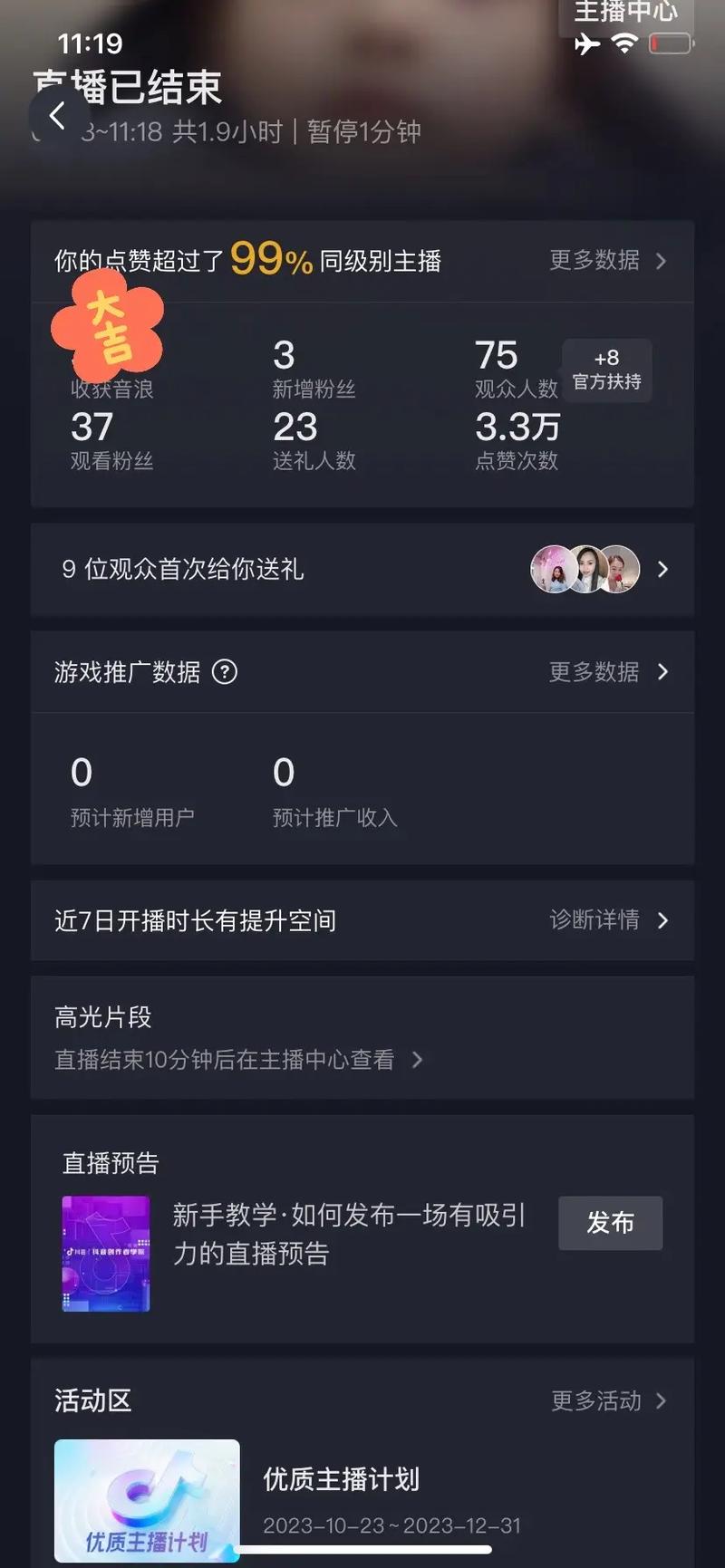Open the 主播中心 anchor center
Screen dimensions: 725x1568
(x=628, y=13)
